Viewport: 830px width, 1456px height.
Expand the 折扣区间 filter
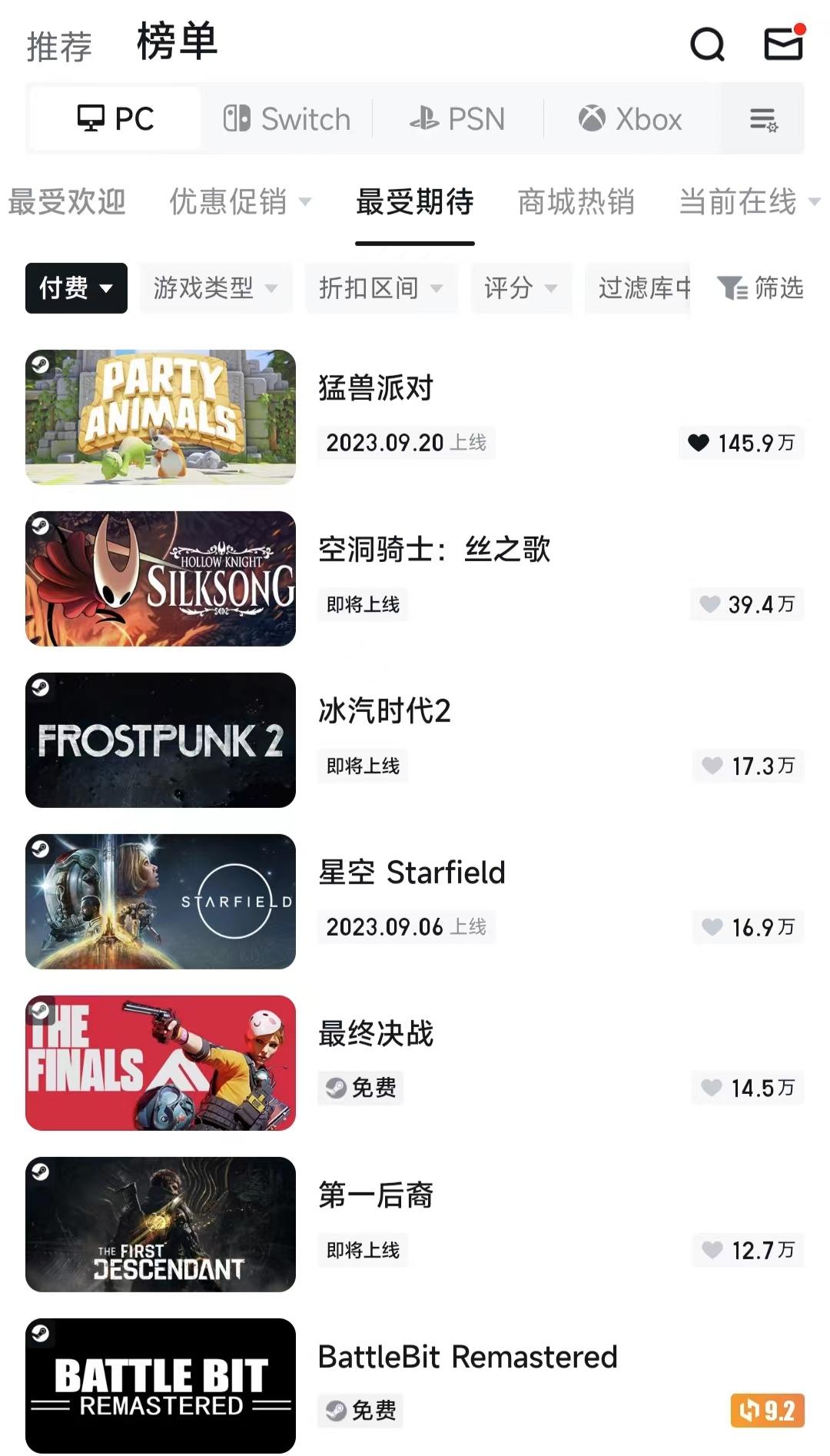pyautogui.click(x=380, y=288)
